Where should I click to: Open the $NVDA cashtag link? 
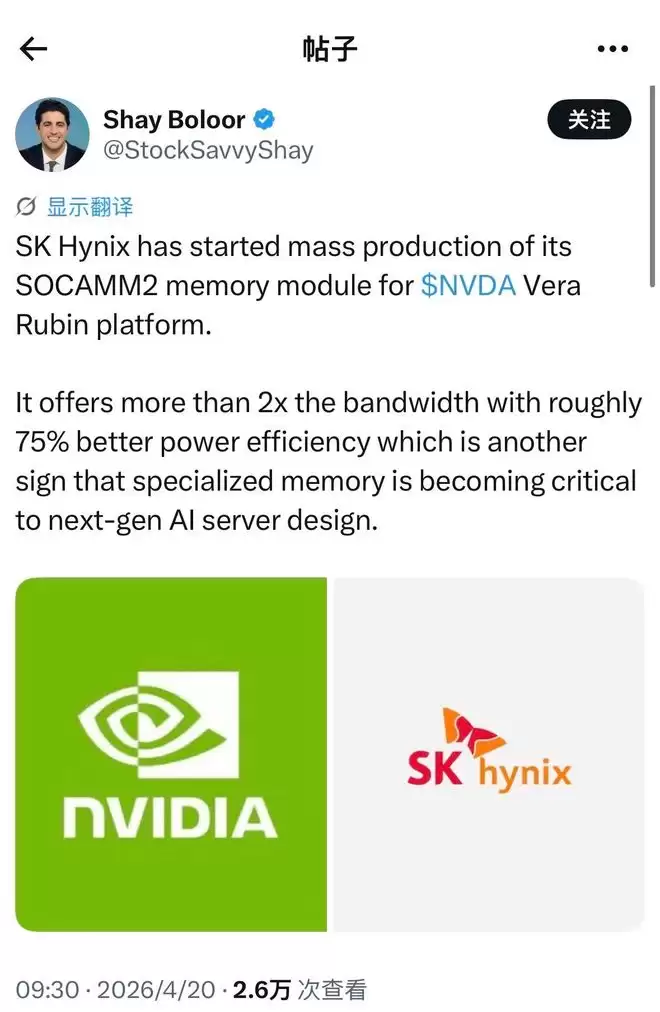point(468,285)
